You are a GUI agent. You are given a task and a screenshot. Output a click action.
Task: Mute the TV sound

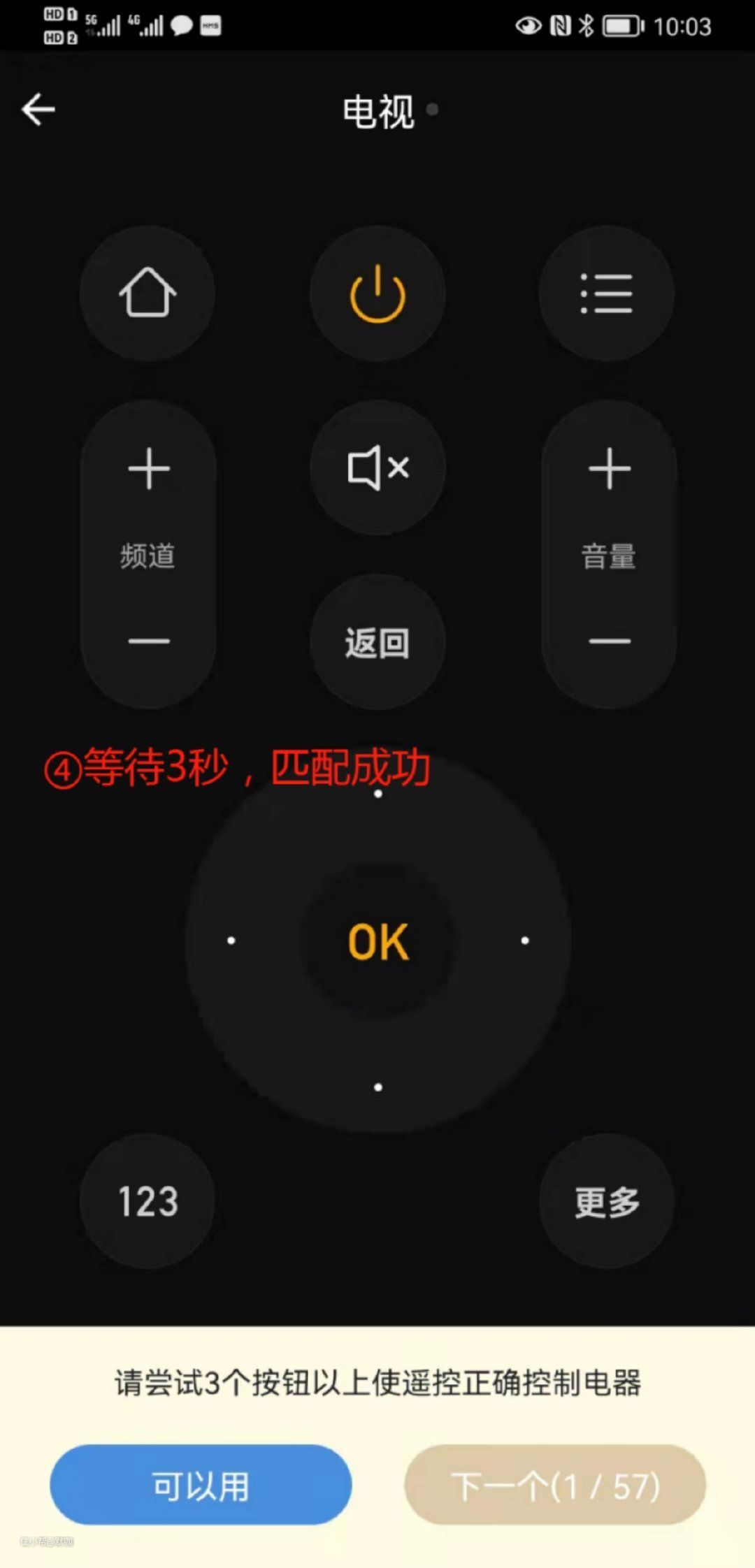[377, 467]
